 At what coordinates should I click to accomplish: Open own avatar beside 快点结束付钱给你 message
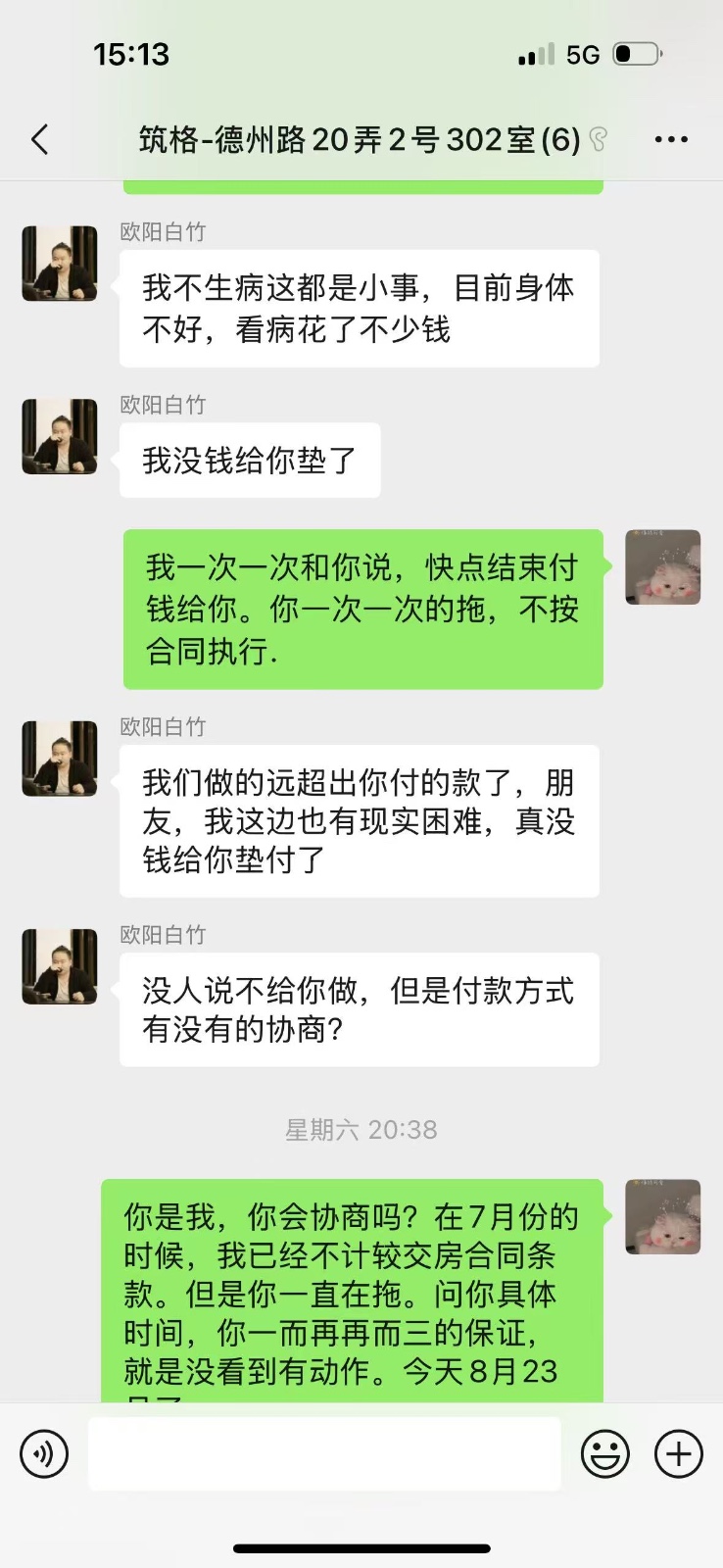(663, 567)
